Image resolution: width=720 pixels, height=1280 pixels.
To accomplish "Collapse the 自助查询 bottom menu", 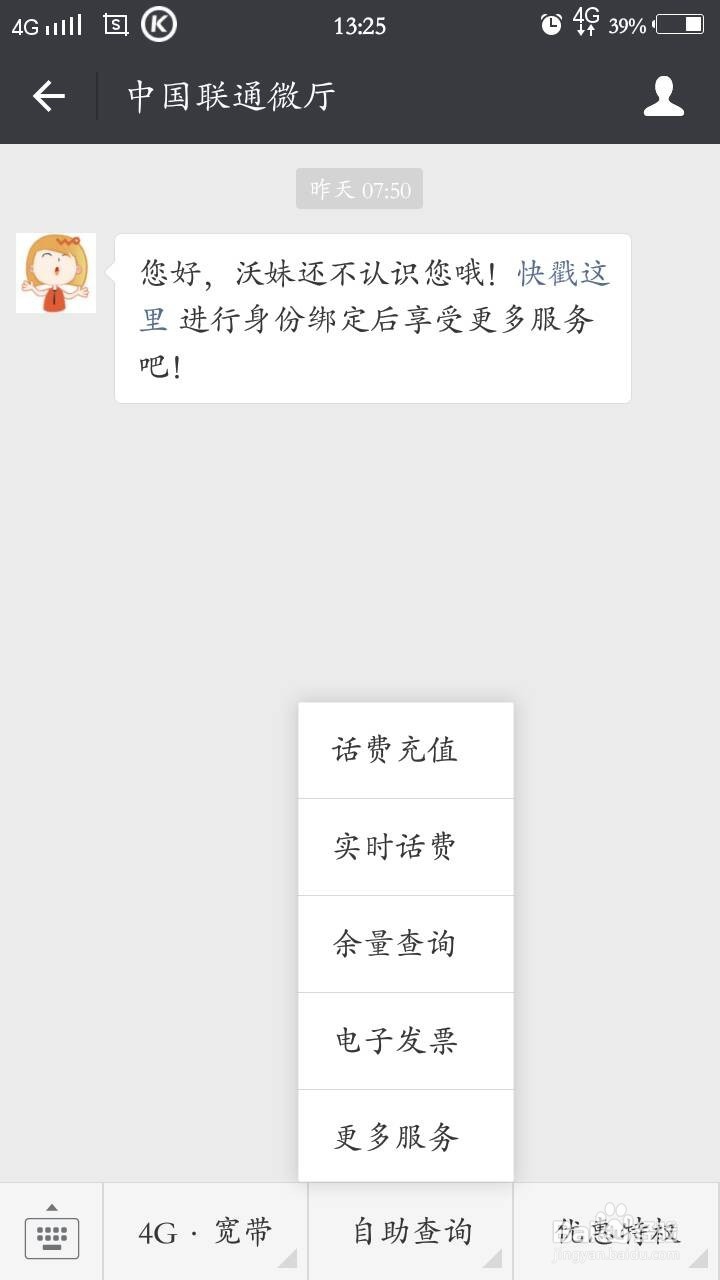I will point(411,1232).
